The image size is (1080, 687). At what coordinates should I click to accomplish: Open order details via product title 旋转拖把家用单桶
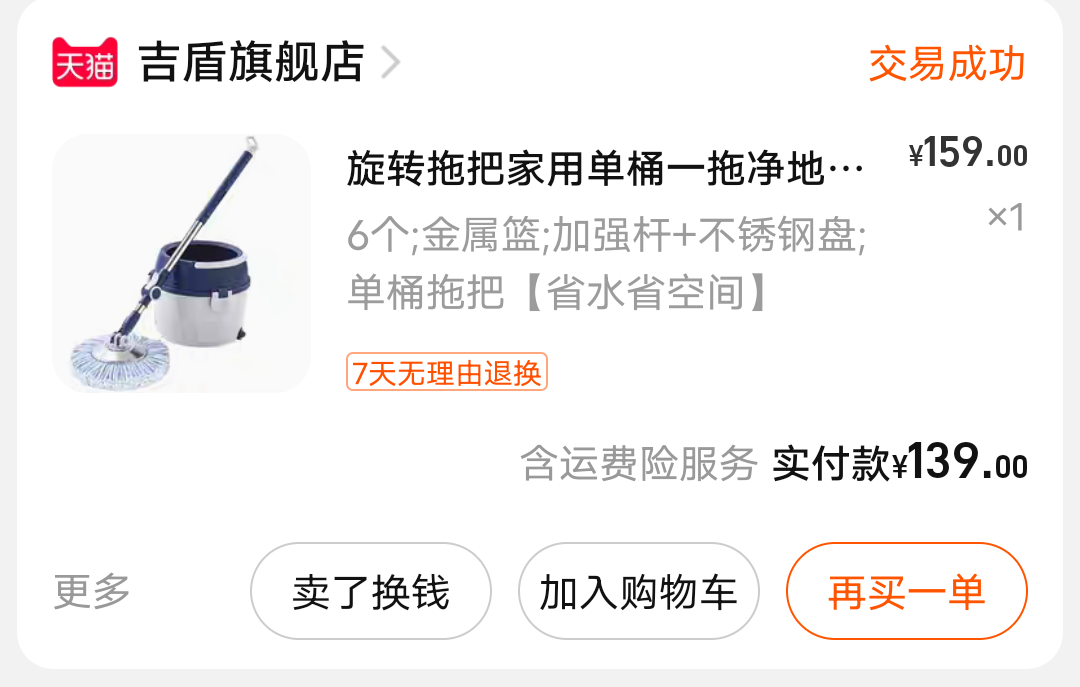[604, 169]
